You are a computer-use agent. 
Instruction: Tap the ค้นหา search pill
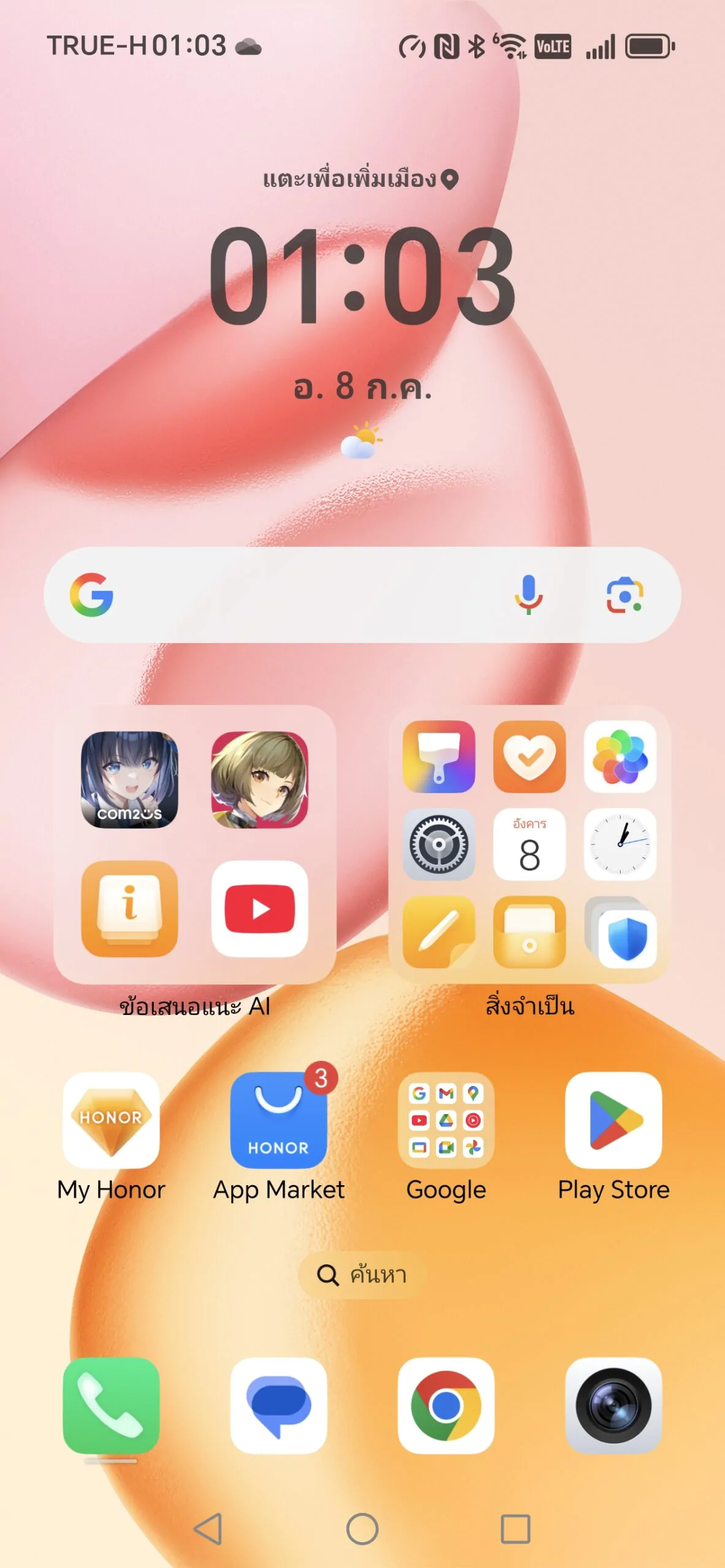tap(362, 1275)
